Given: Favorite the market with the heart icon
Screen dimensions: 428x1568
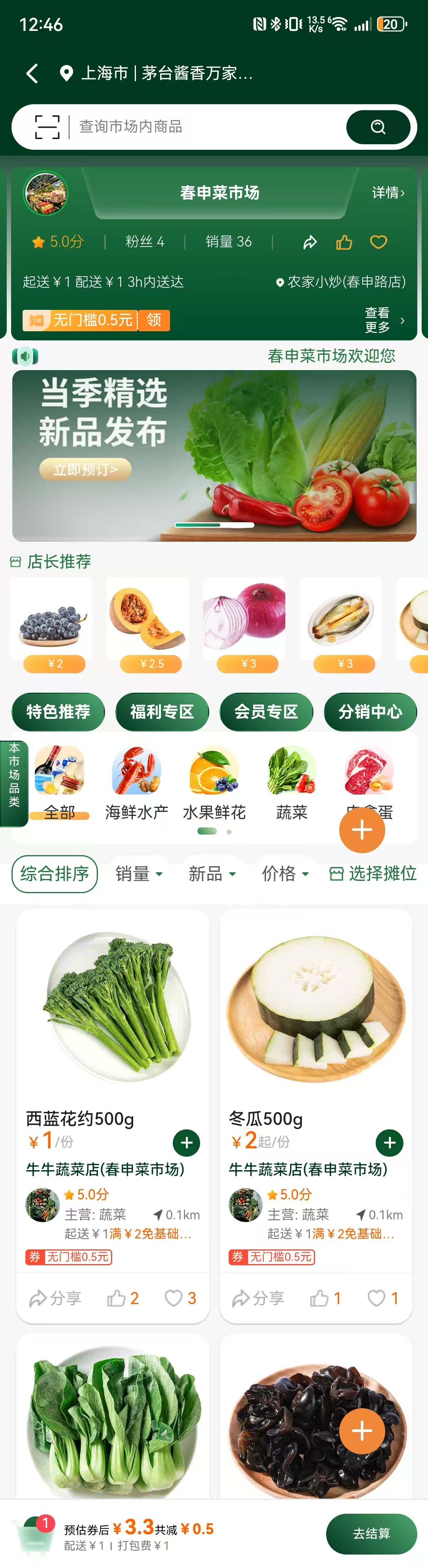Looking at the screenshot, I should pyautogui.click(x=379, y=242).
